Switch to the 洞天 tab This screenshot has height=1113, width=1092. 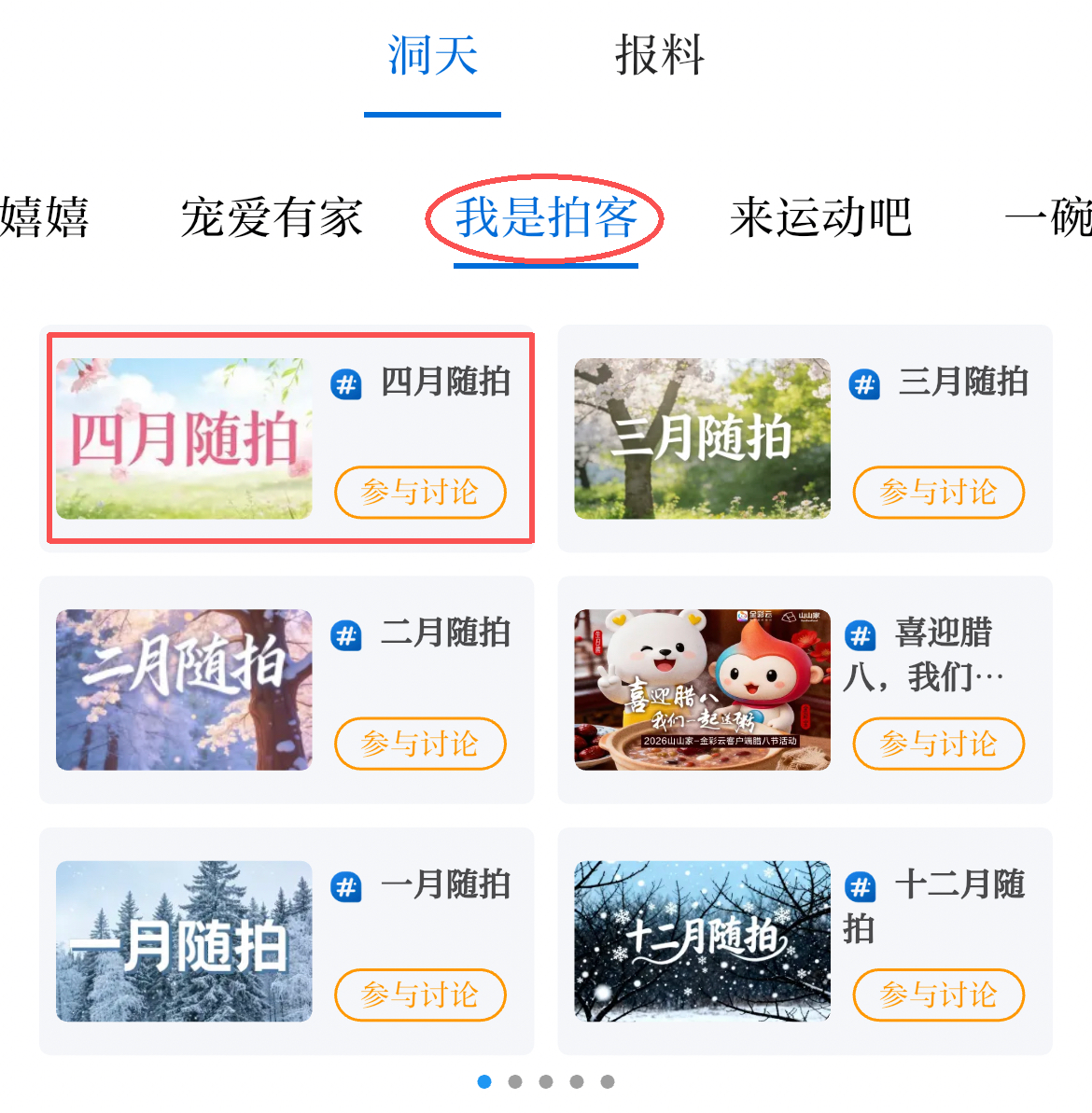[432, 56]
